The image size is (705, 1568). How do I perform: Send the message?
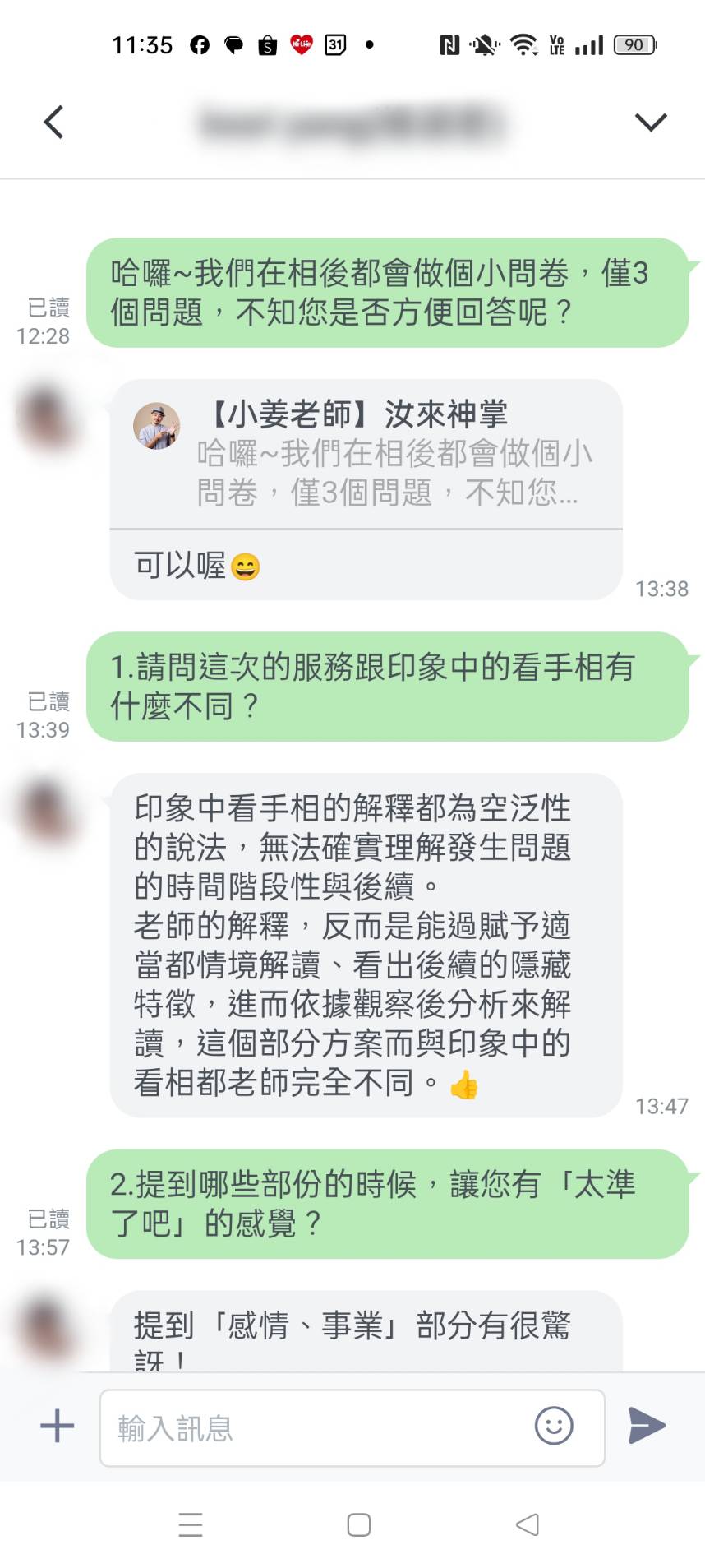click(647, 1426)
